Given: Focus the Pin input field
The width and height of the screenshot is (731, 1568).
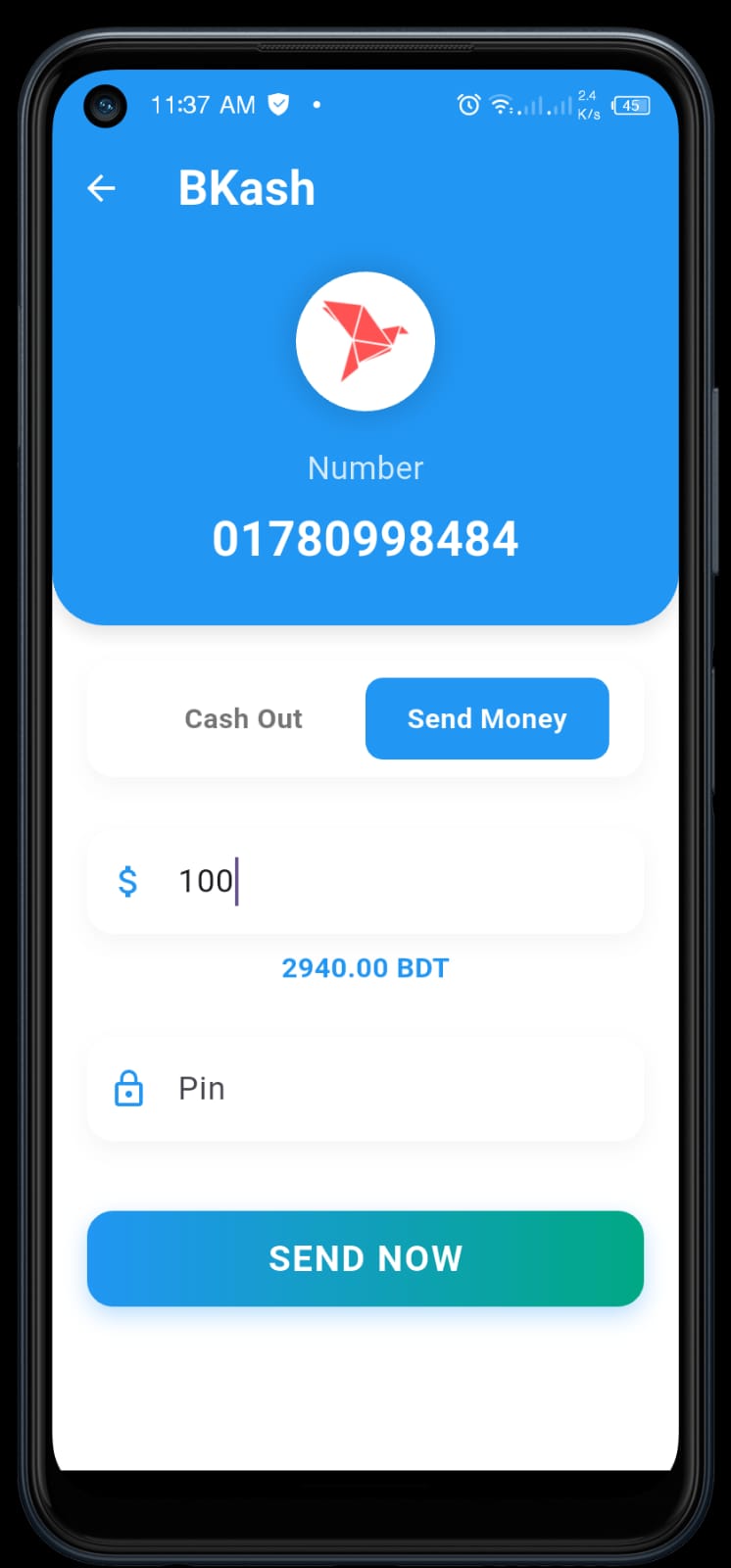Looking at the screenshot, I should (x=392, y=1089).
